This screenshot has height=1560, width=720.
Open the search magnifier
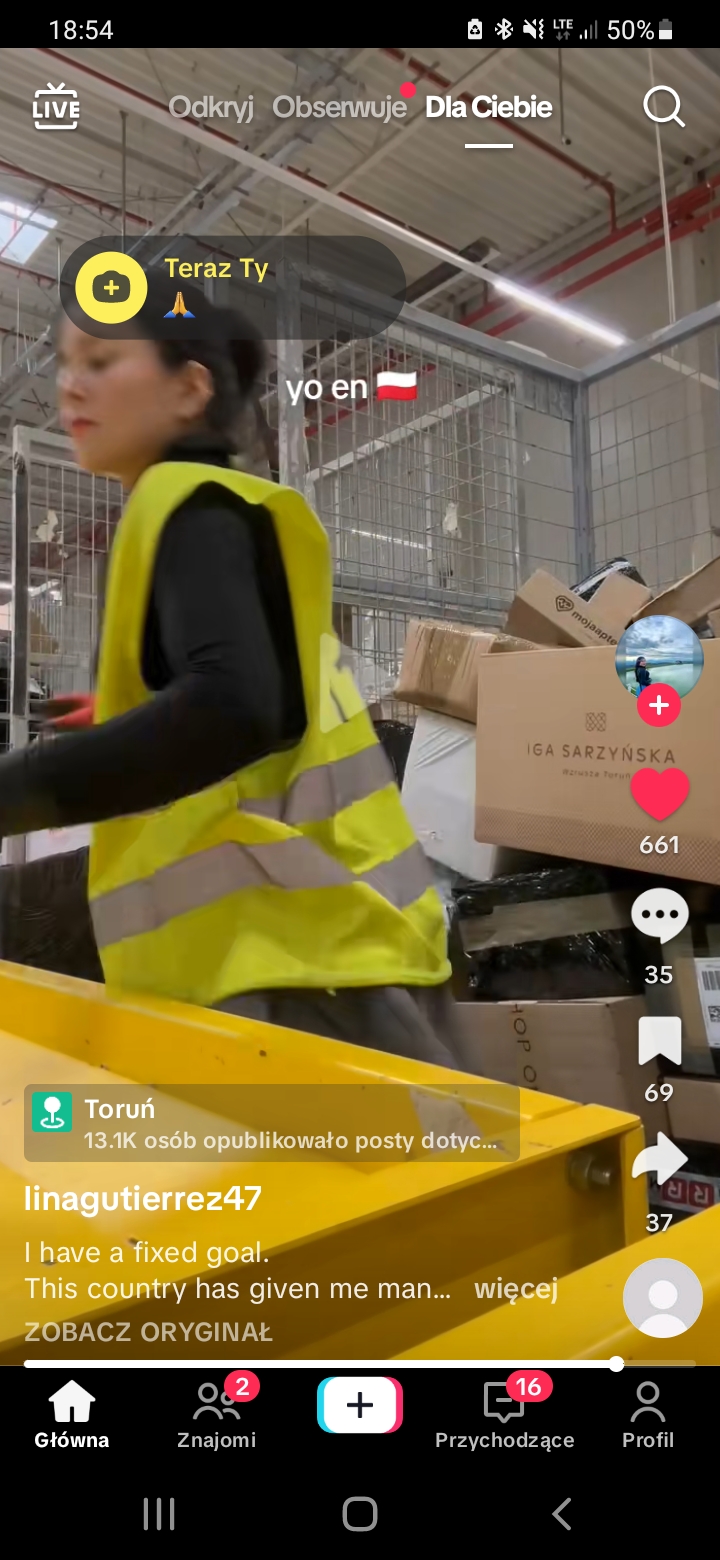664,106
